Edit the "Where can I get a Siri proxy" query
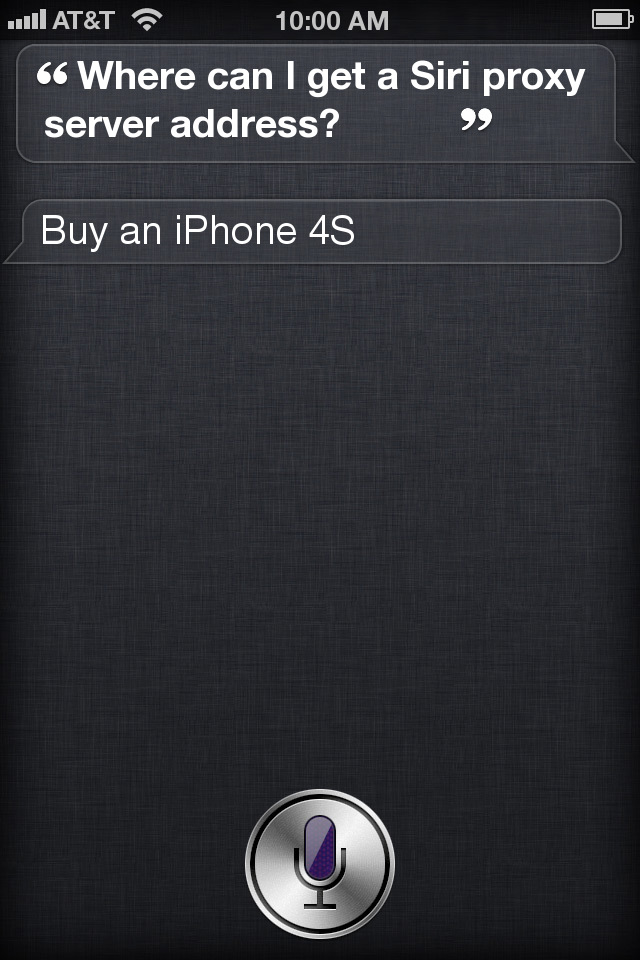The width and height of the screenshot is (640, 960). coord(320,102)
